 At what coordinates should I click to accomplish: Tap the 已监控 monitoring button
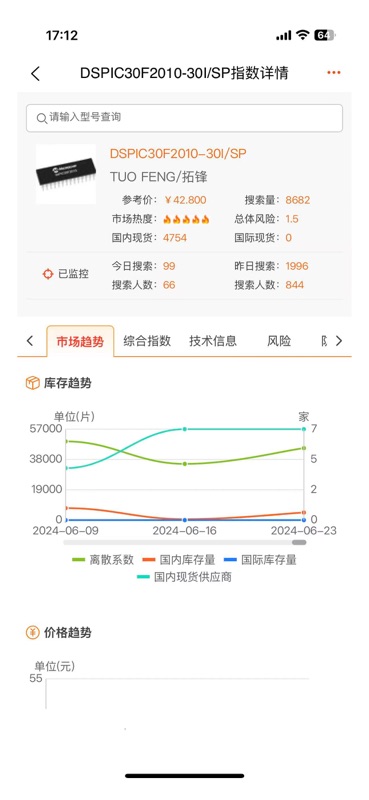(65, 274)
